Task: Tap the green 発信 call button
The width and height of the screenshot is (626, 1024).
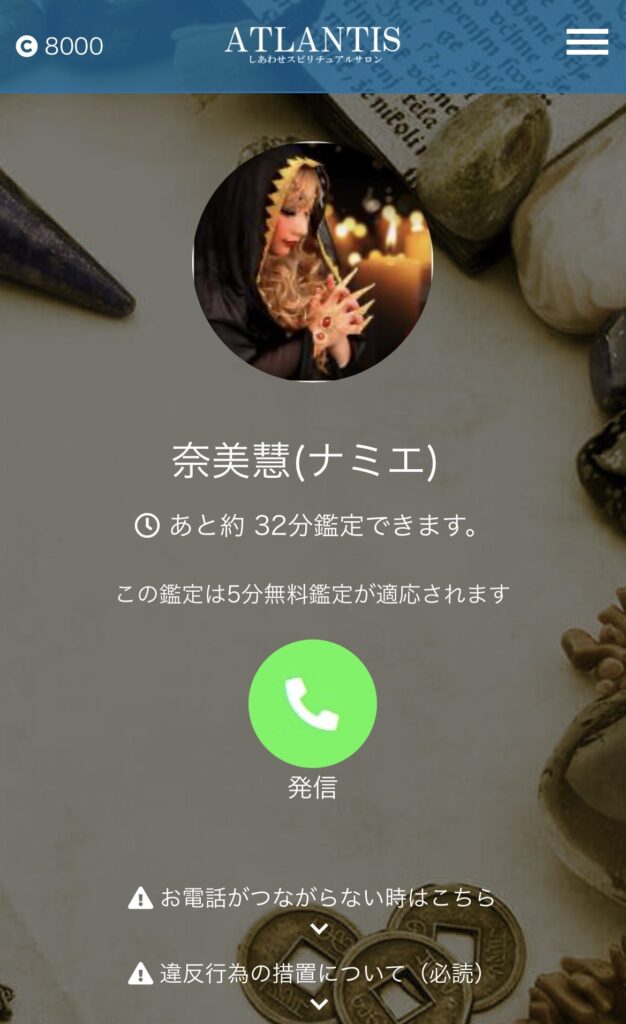Action: (x=312, y=704)
